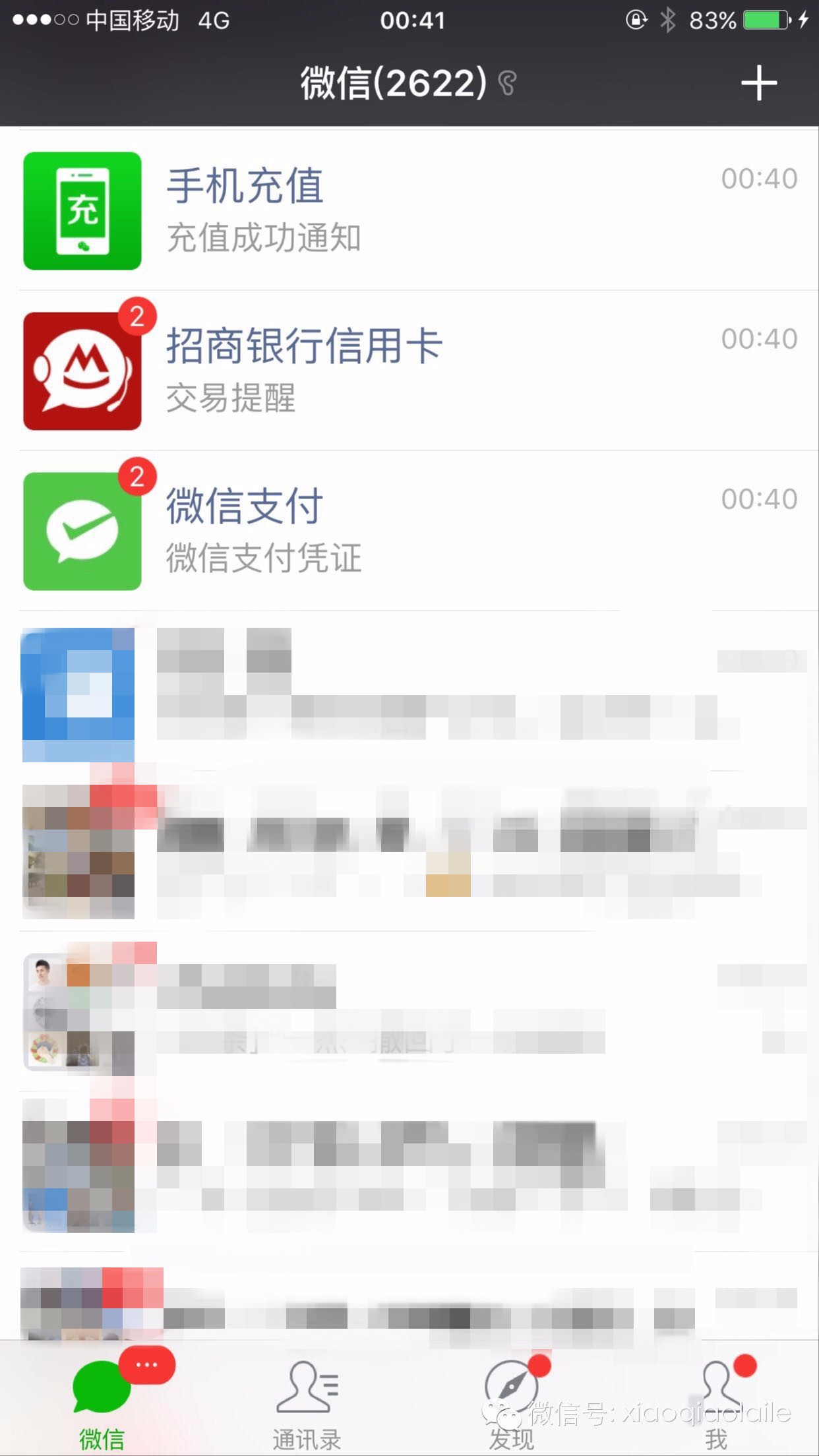The width and height of the screenshot is (819, 1456).
Task: Tap the earphone mode icon beside the title
Action: (x=506, y=84)
